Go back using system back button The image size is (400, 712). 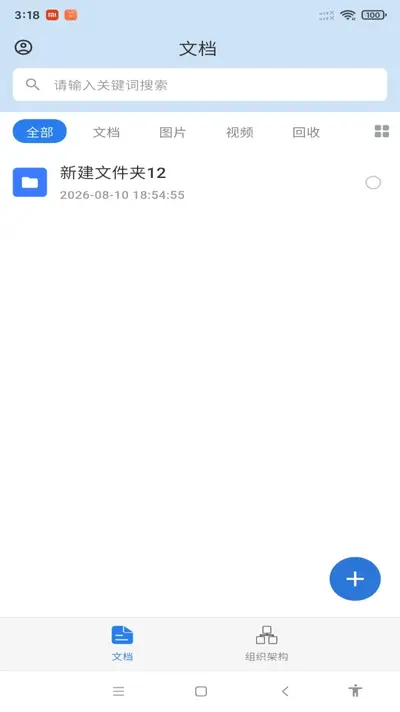point(285,691)
